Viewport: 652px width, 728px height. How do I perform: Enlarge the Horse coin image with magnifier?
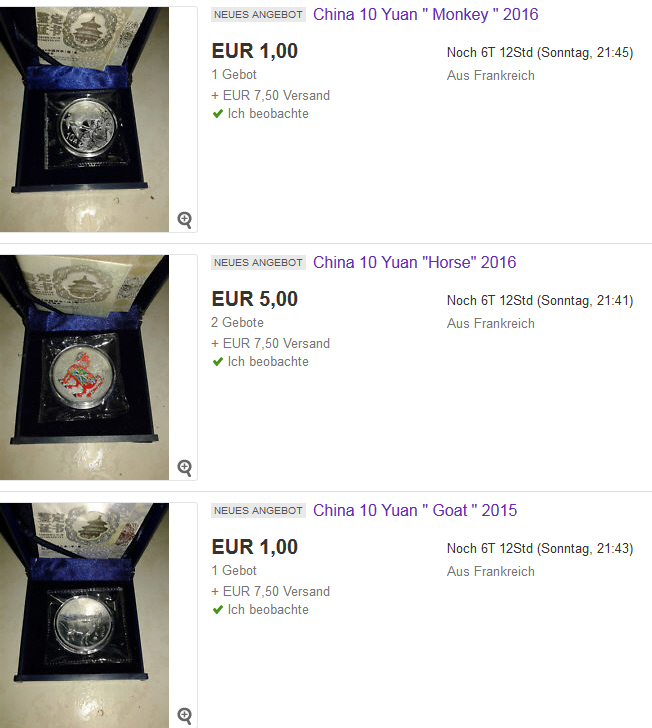[184, 467]
